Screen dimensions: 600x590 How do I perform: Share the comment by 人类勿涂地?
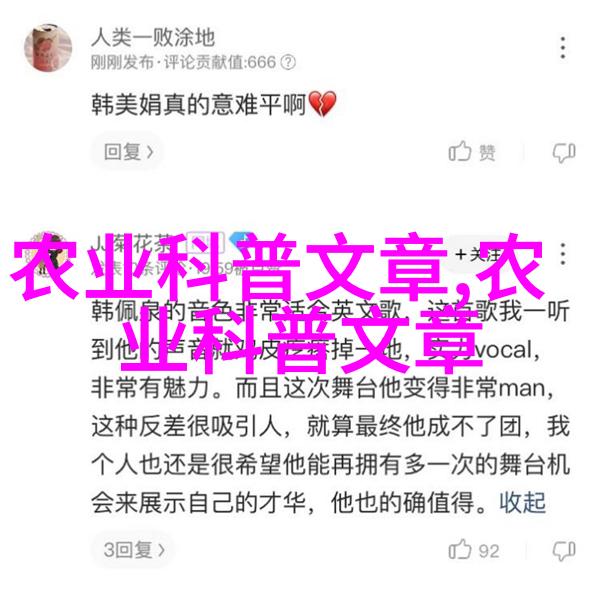[563, 152]
